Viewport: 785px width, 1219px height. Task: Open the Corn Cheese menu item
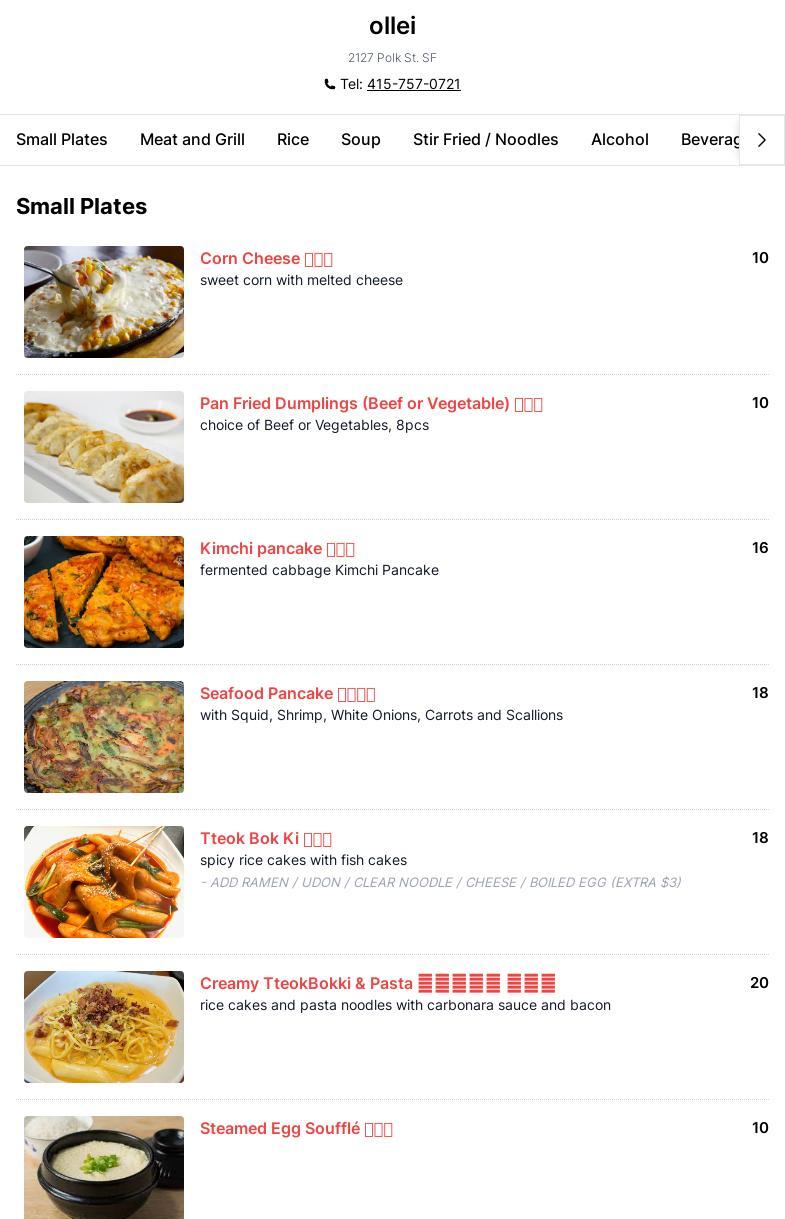click(x=266, y=258)
